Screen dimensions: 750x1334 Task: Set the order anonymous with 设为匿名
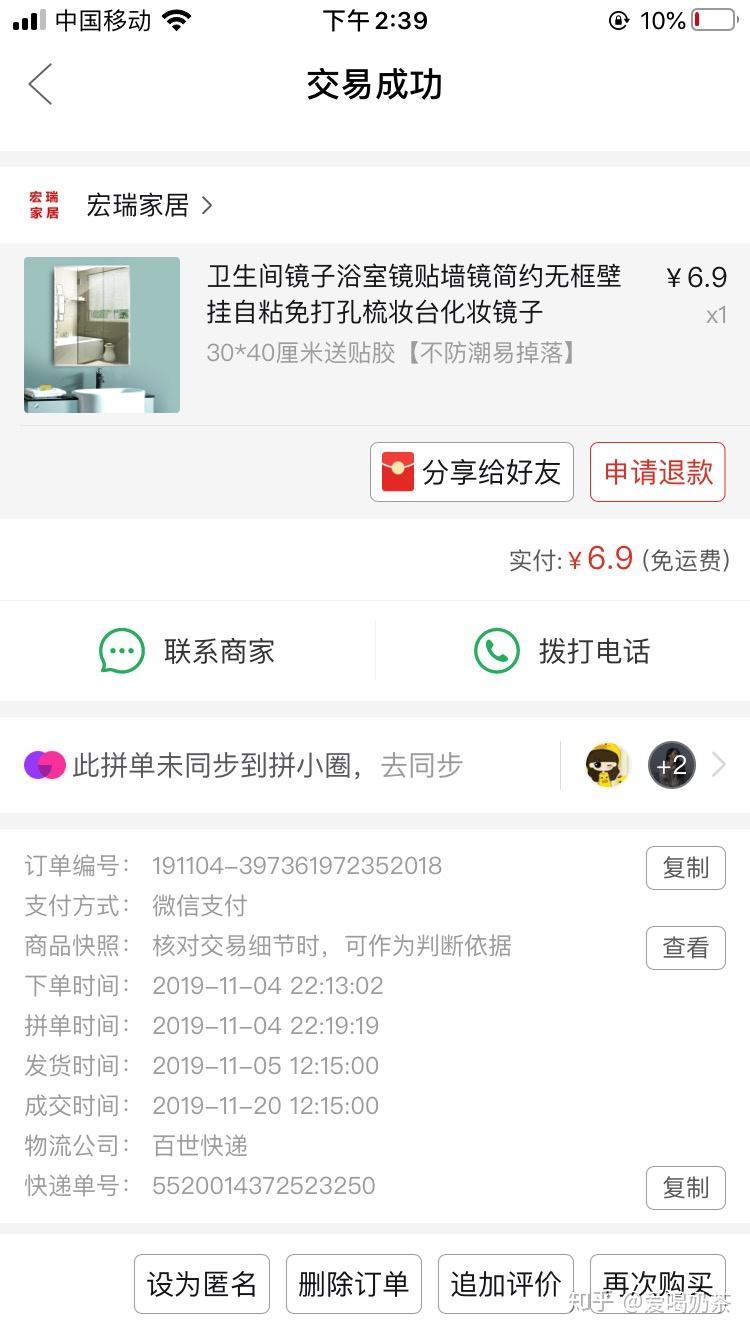201,1283
